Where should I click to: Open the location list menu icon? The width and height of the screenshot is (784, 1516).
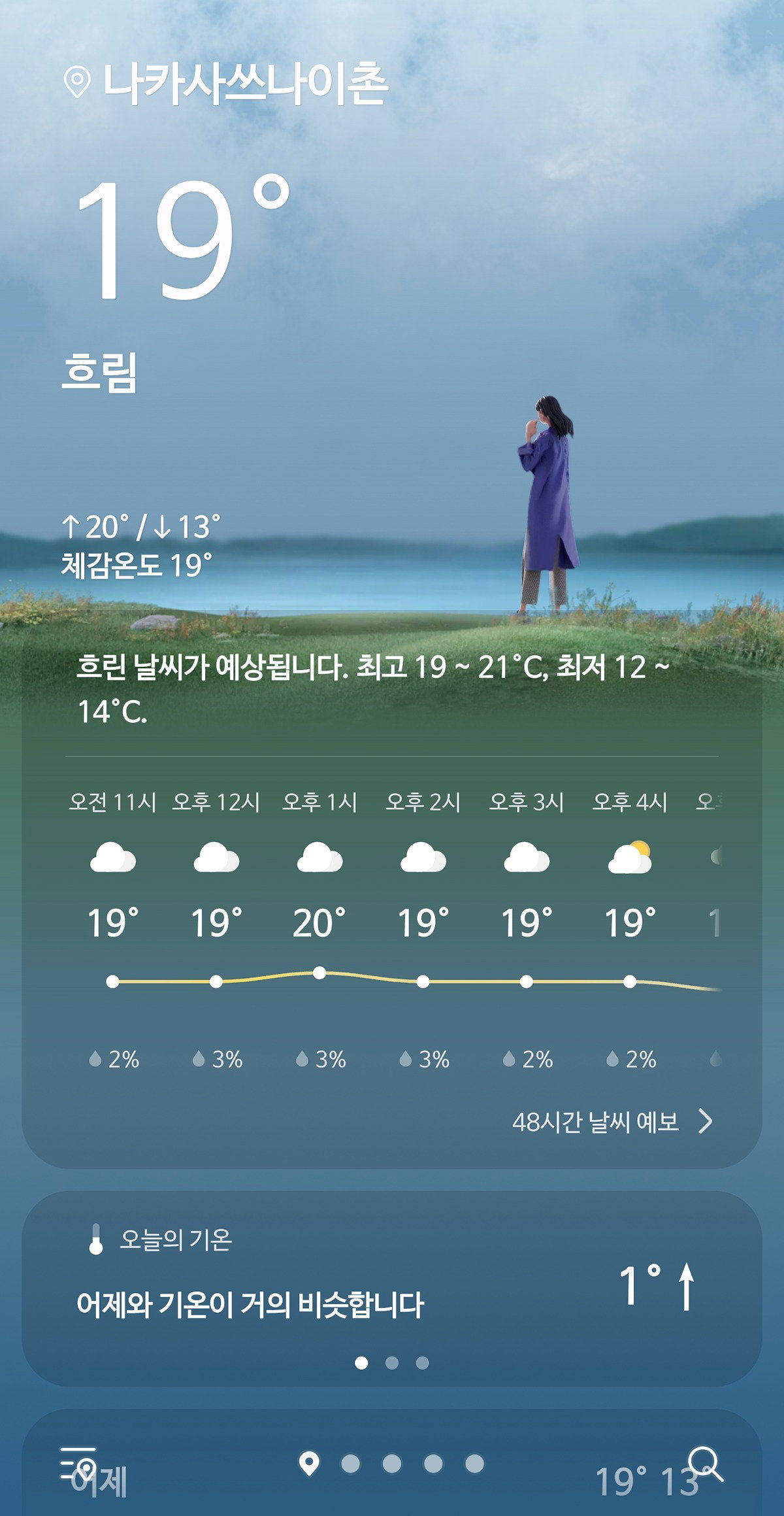78,1465
